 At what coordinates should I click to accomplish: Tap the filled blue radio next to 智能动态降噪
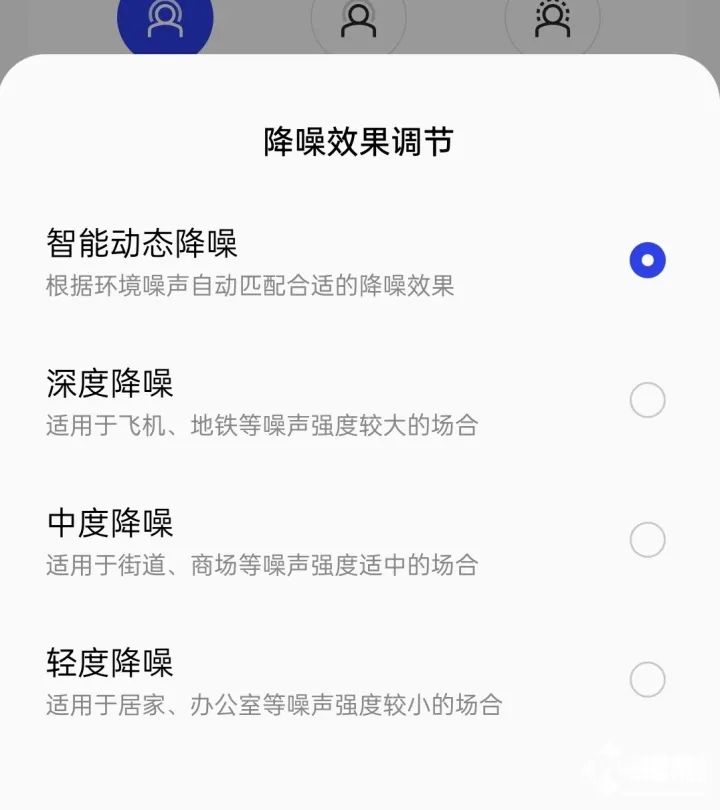coord(648,259)
